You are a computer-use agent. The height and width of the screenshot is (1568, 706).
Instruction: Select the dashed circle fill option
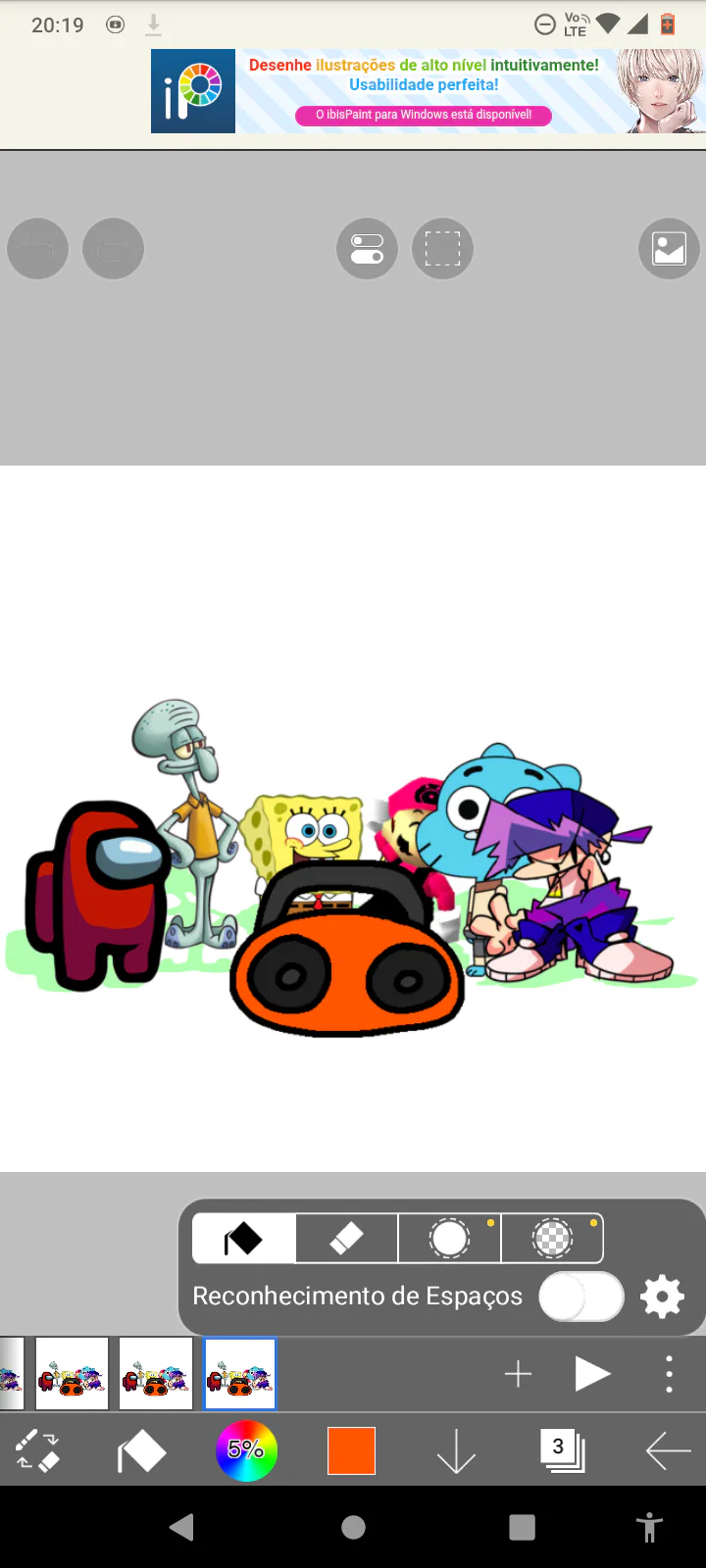(450, 1239)
